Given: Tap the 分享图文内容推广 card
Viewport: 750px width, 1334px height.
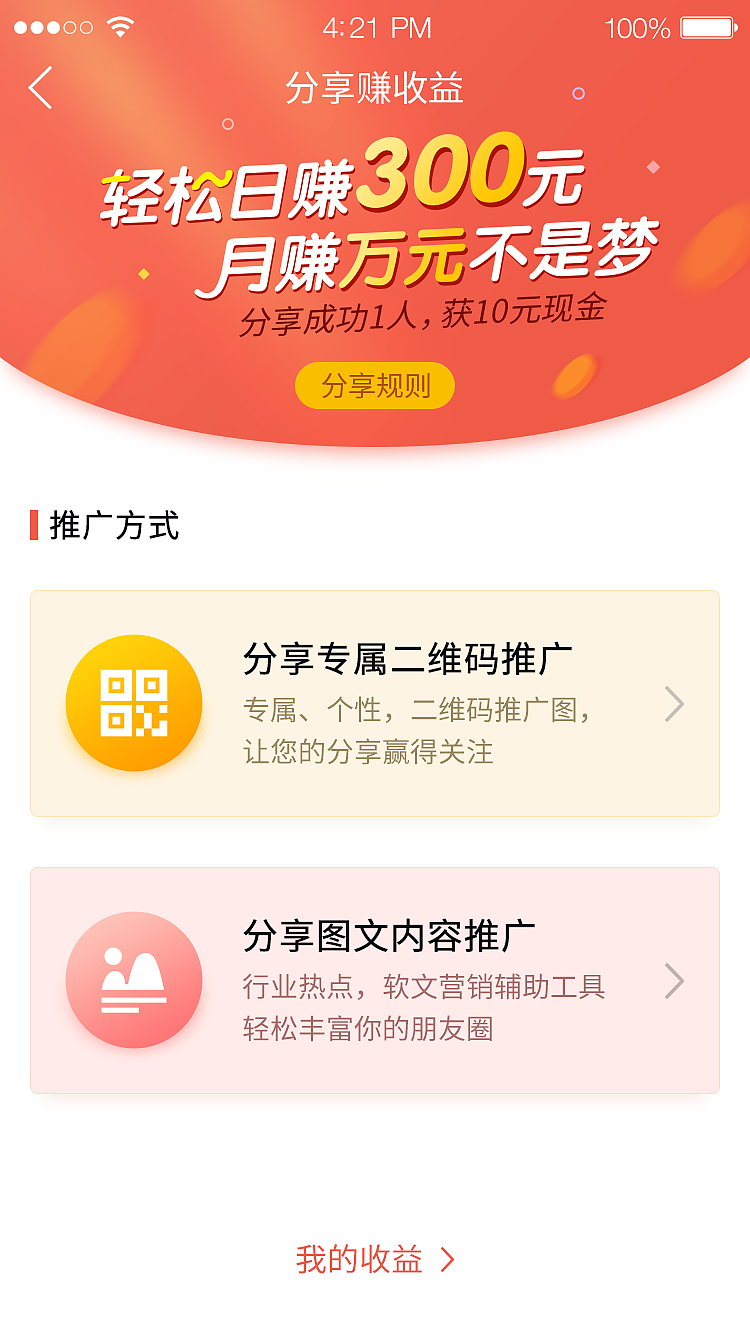Looking at the screenshot, I should pos(375,980).
